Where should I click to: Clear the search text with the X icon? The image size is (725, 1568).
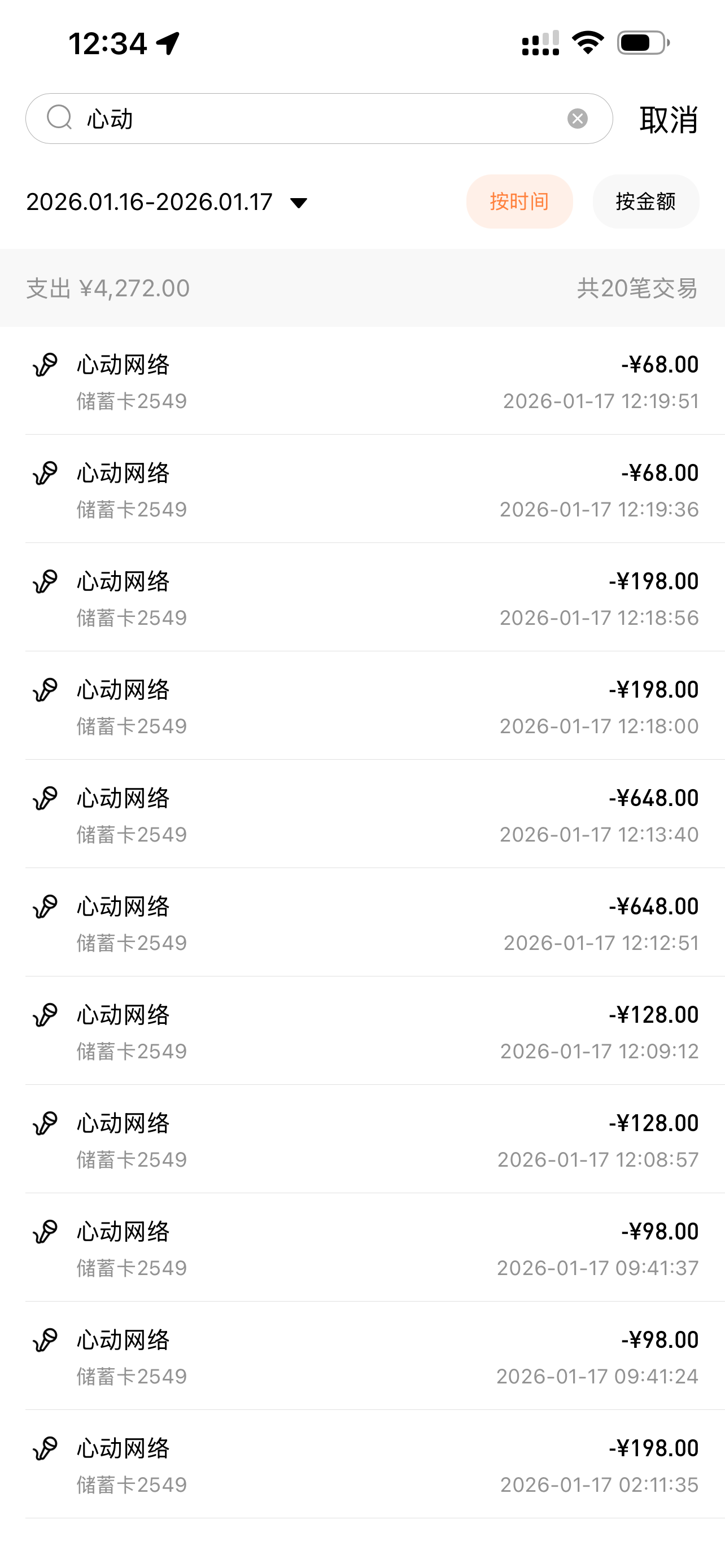point(577,119)
